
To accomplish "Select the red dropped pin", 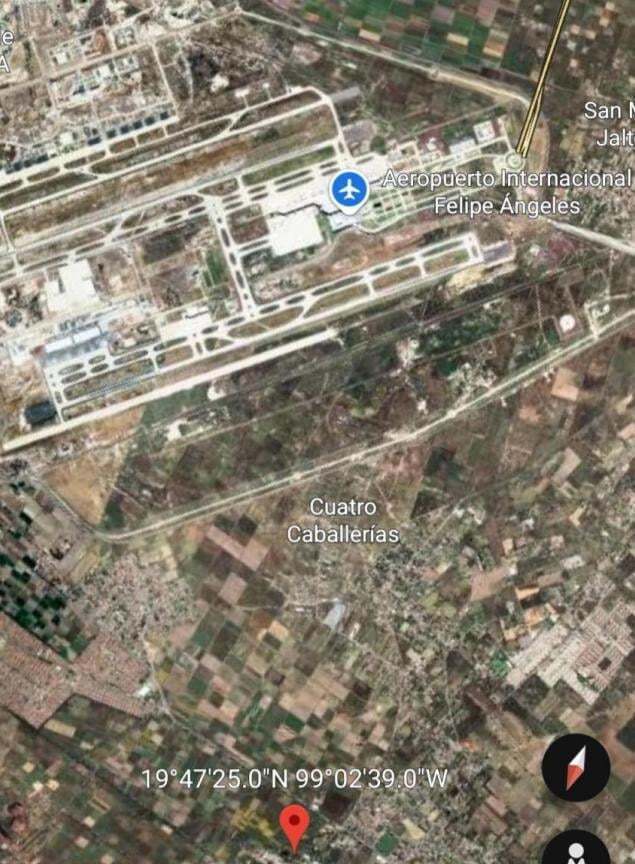I will click(x=293, y=825).
